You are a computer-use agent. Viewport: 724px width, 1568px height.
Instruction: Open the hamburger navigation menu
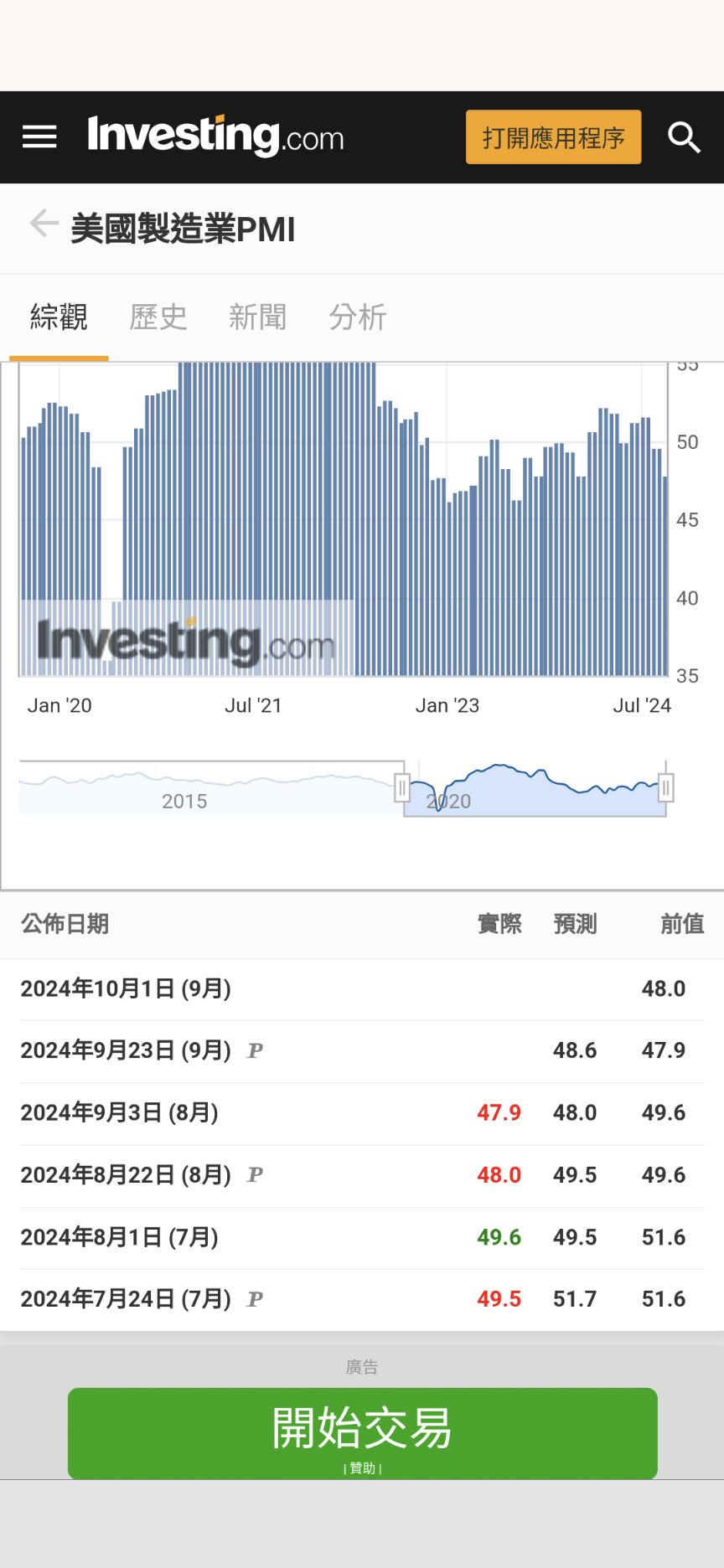click(39, 137)
